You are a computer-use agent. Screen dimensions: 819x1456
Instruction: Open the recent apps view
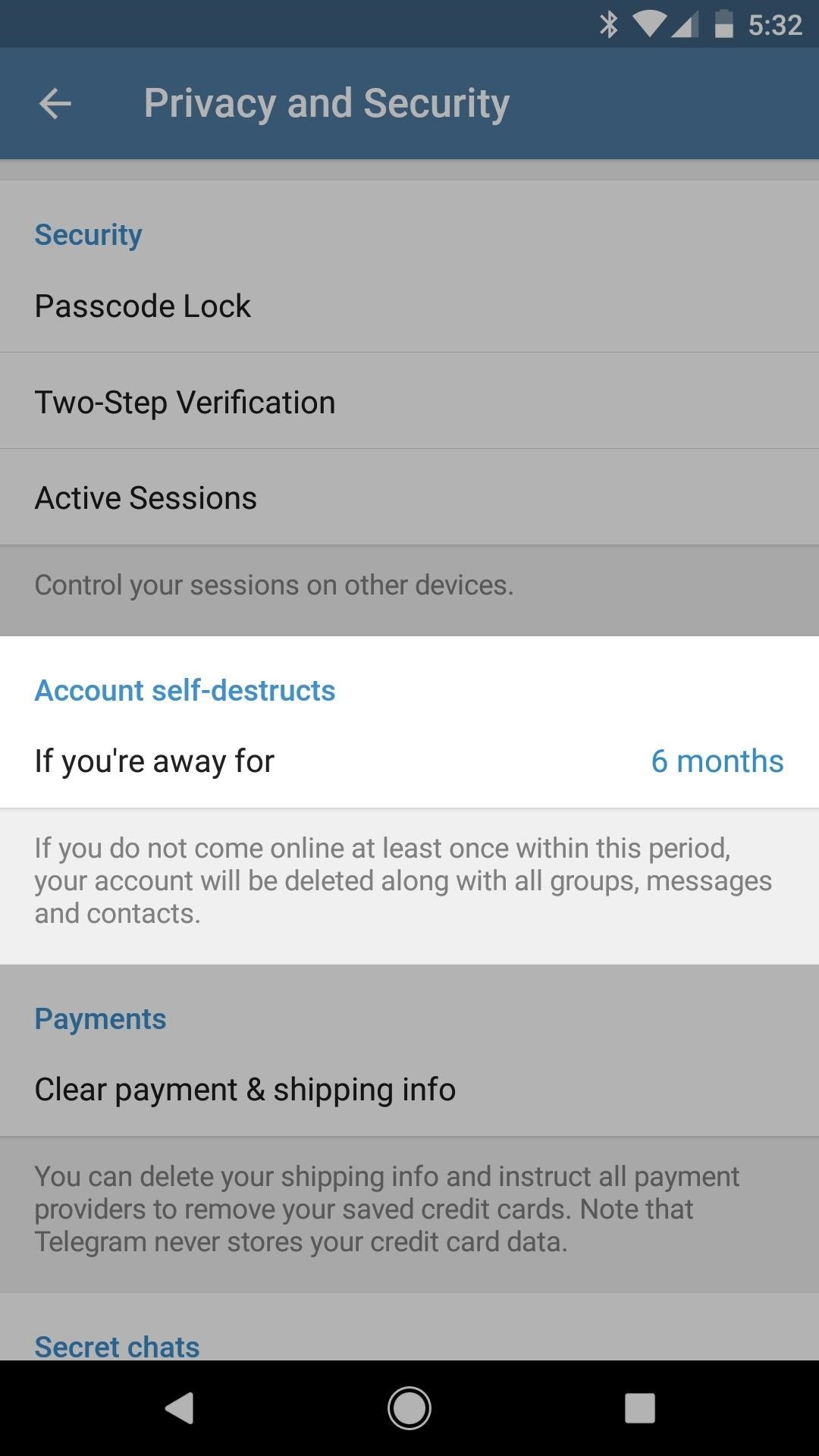click(x=639, y=1408)
